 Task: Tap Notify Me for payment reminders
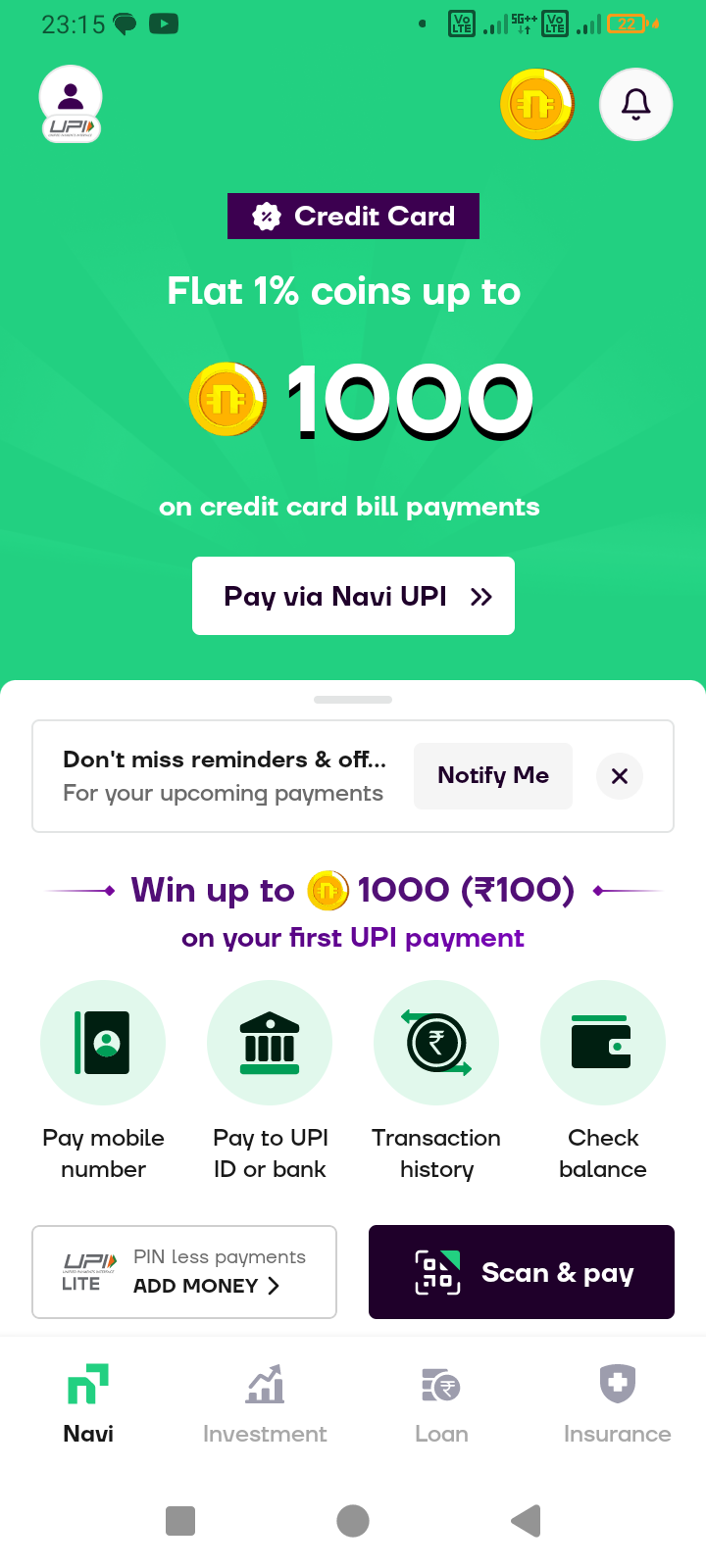[x=493, y=775]
